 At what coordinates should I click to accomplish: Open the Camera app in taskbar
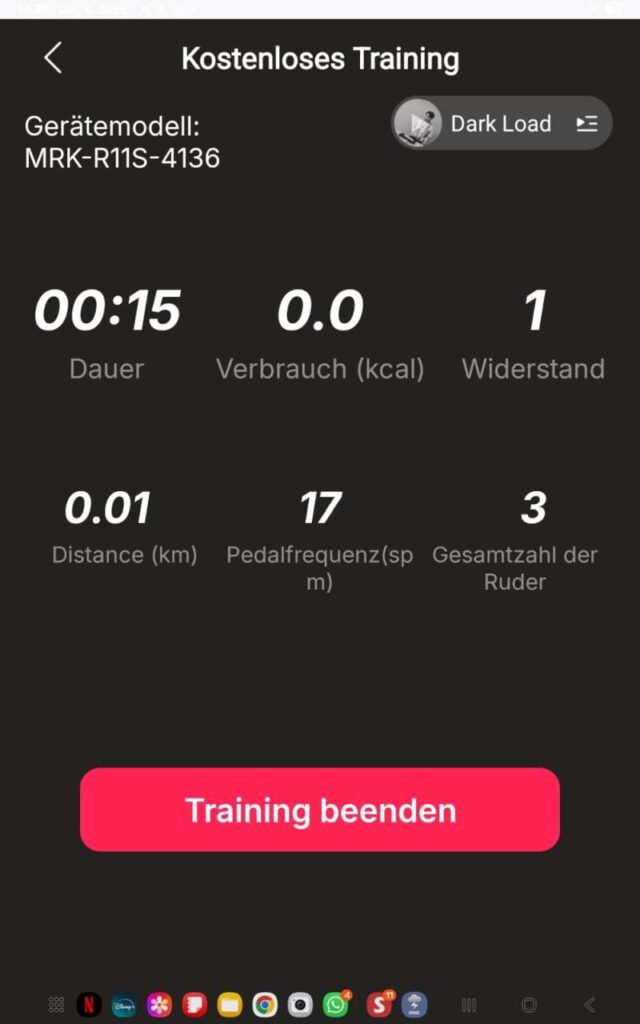300,1004
